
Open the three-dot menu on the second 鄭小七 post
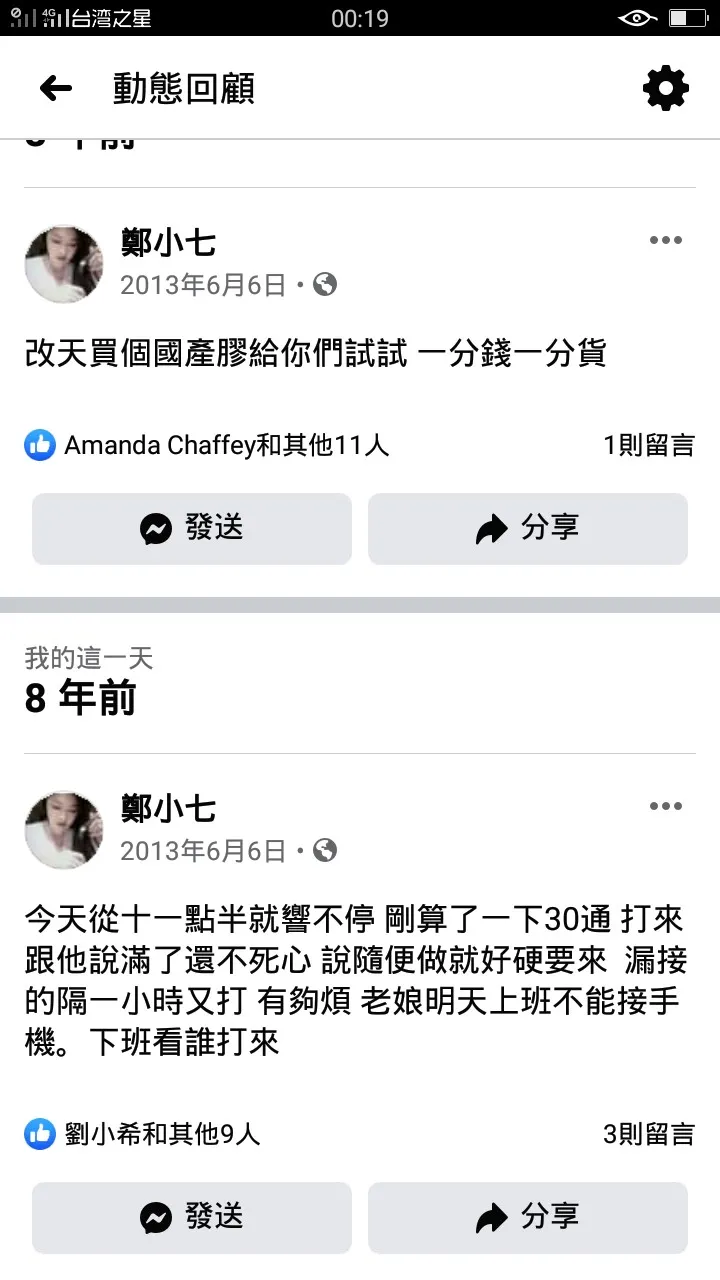tap(665, 806)
